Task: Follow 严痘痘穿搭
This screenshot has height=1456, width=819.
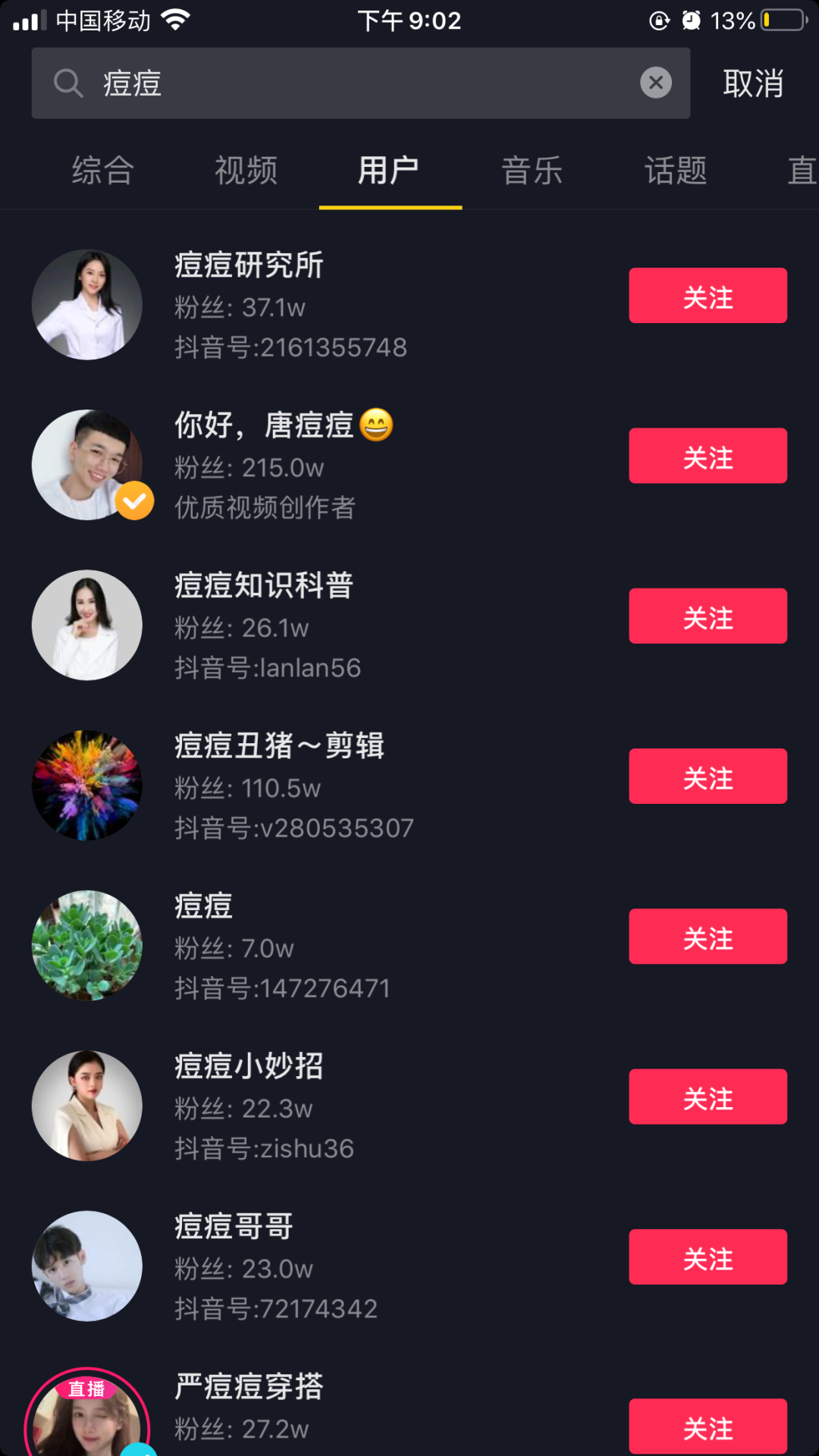Action: click(708, 1426)
